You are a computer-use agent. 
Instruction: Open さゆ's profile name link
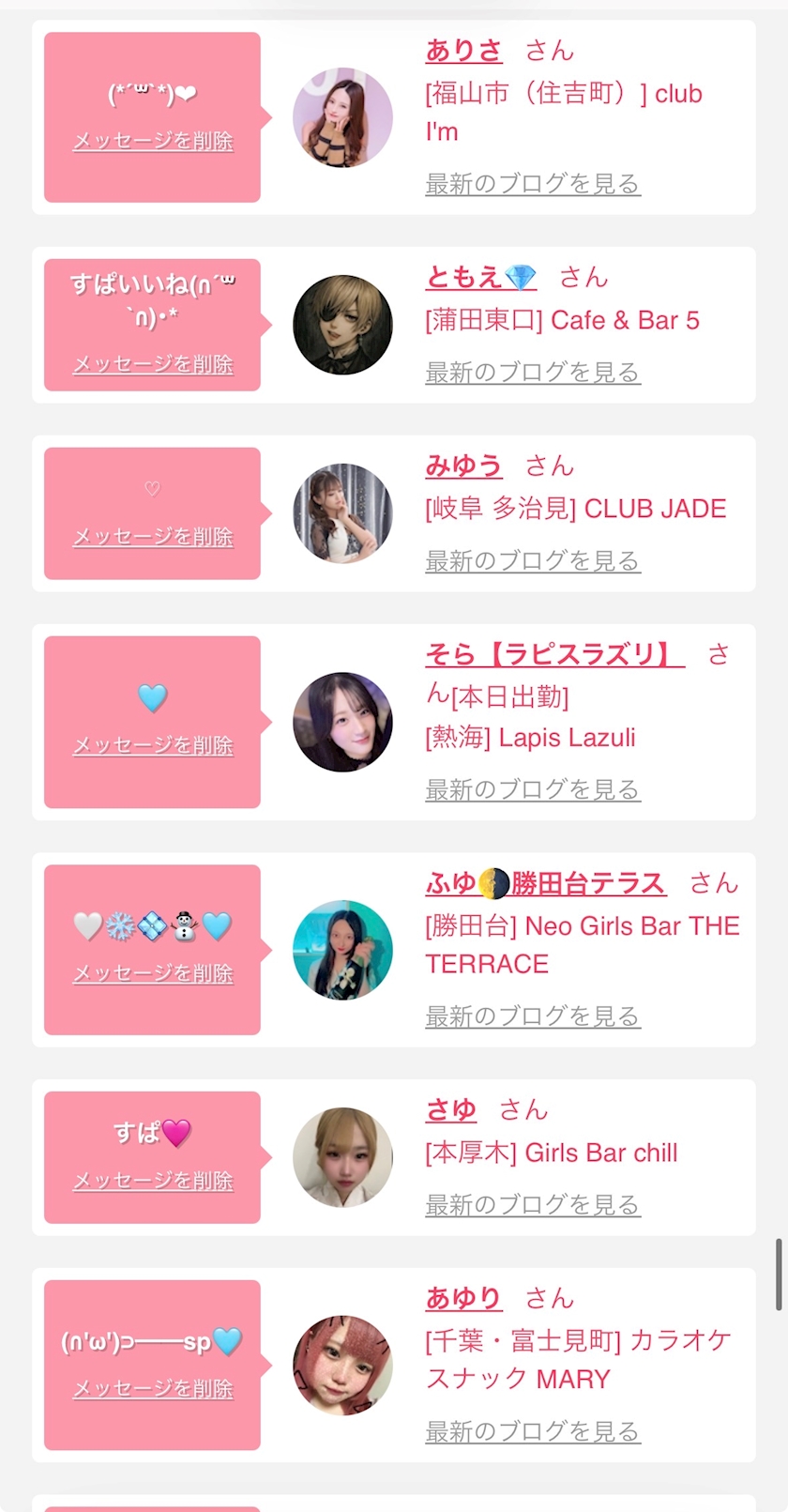click(x=451, y=1110)
